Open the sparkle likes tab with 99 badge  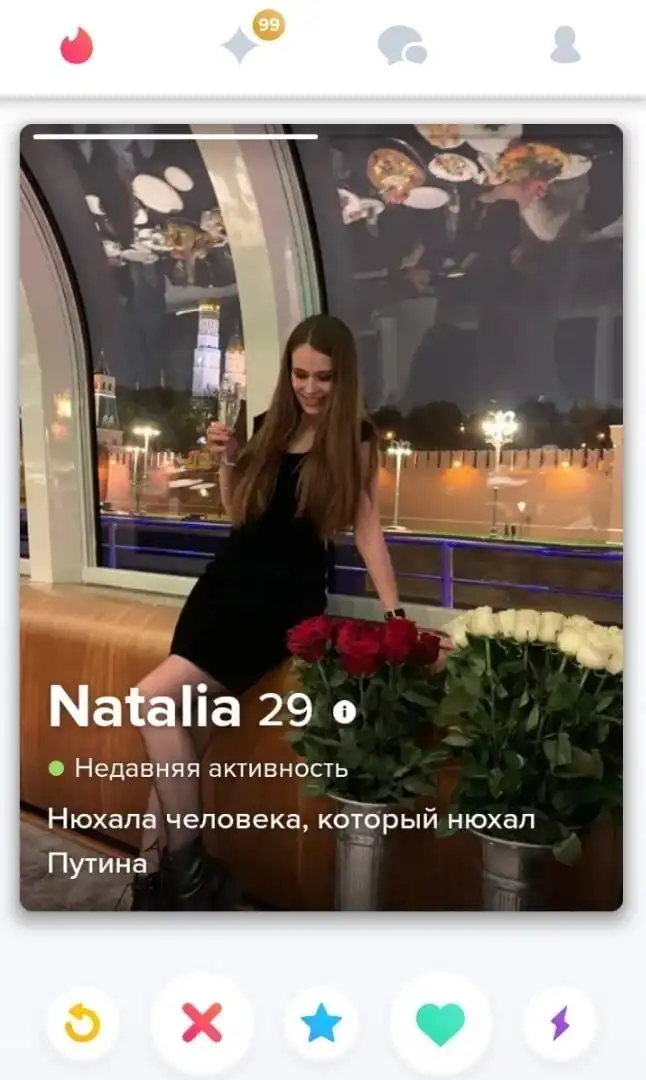coord(243,45)
